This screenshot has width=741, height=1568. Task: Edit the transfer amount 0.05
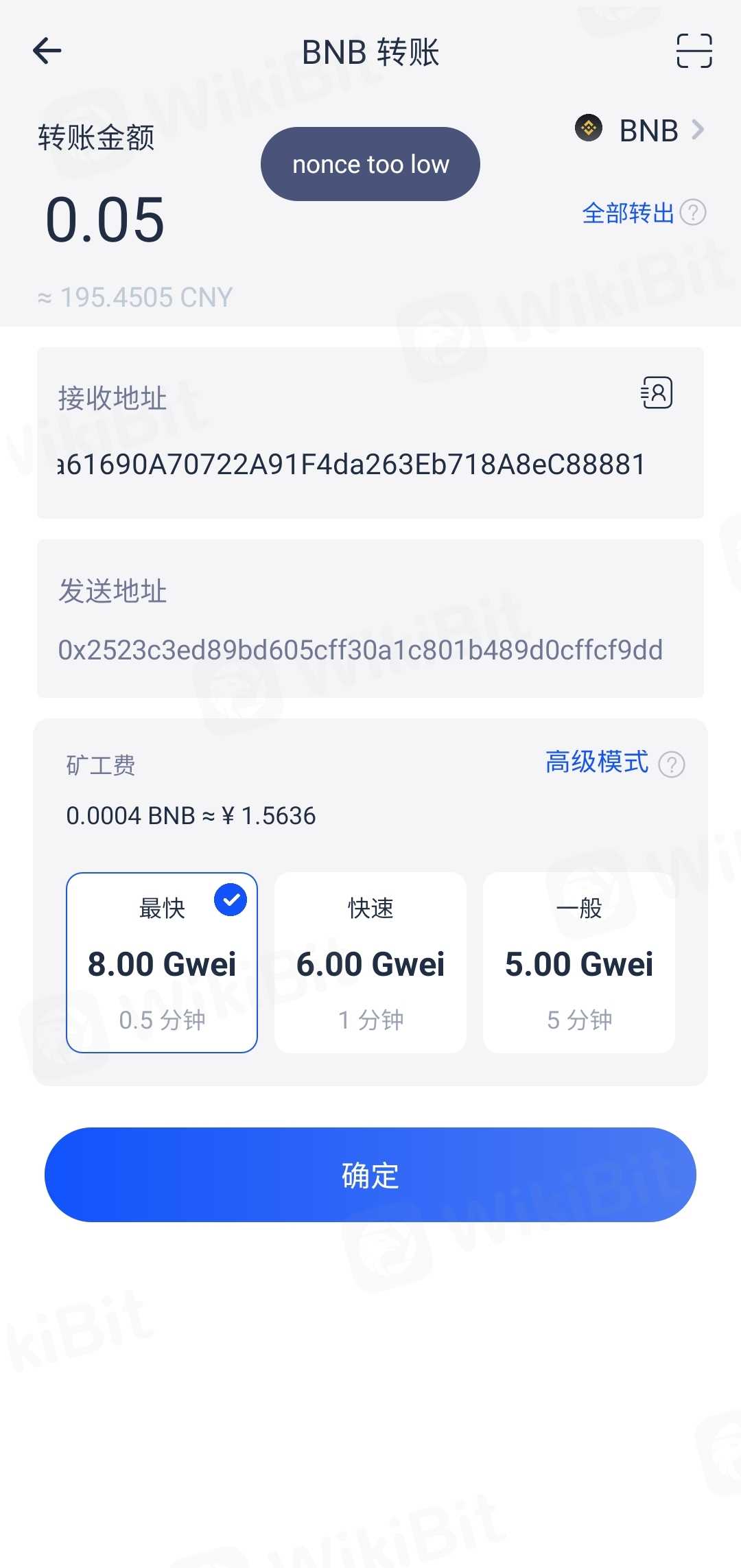point(105,220)
